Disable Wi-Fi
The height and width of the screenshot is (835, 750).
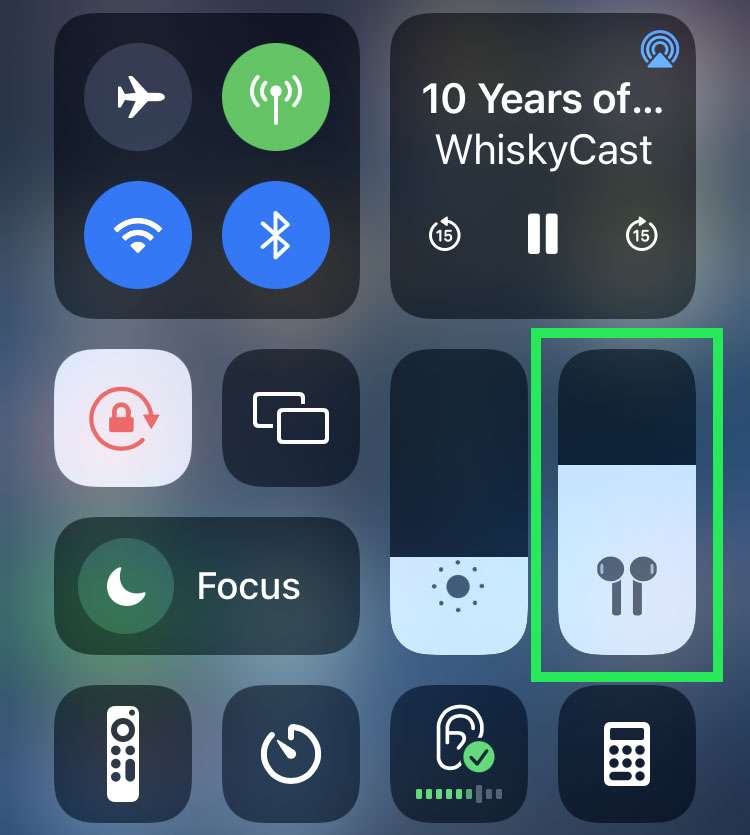click(x=138, y=234)
